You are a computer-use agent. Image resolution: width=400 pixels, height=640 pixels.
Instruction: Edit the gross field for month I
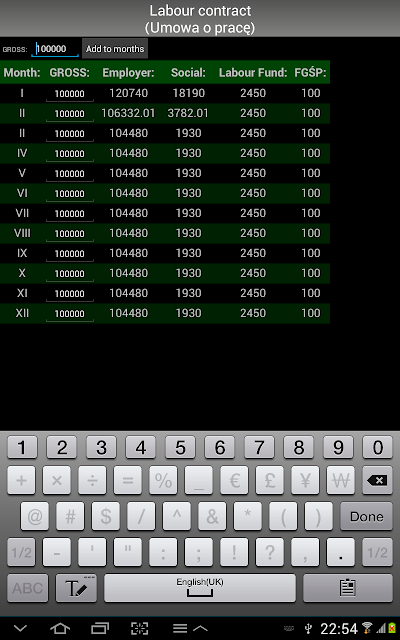(69, 94)
